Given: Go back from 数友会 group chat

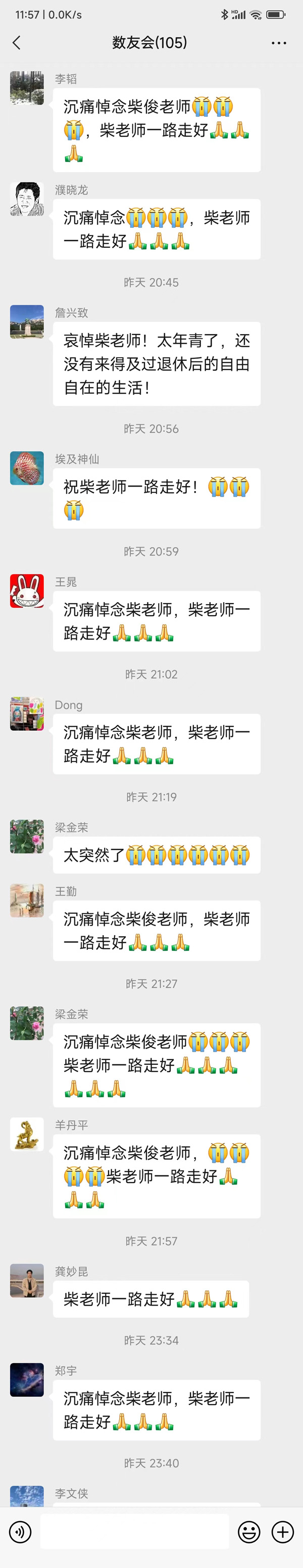Looking at the screenshot, I should pyautogui.click(x=17, y=42).
